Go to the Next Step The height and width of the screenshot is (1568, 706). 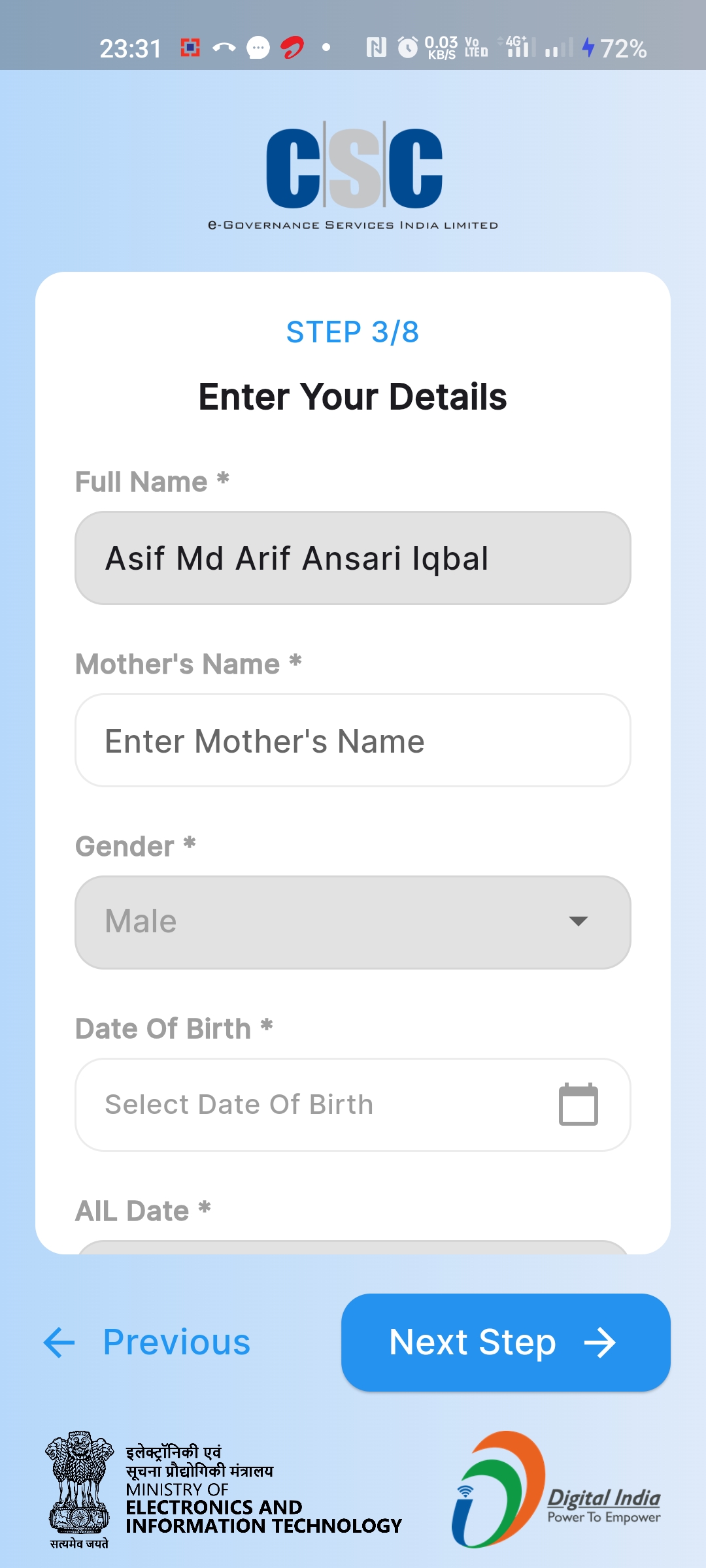(x=506, y=1343)
